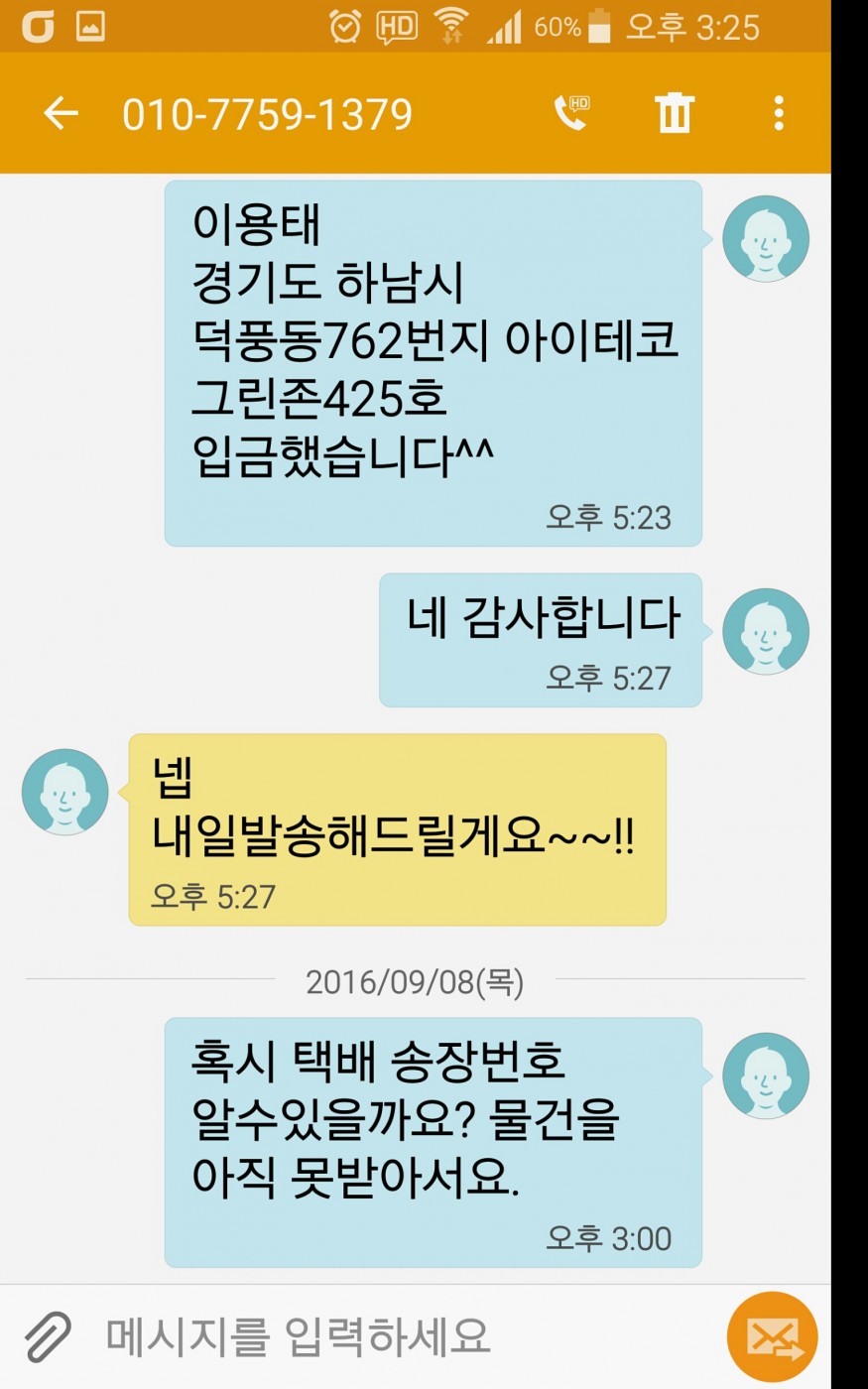Go back using the top-left arrow

(x=61, y=113)
